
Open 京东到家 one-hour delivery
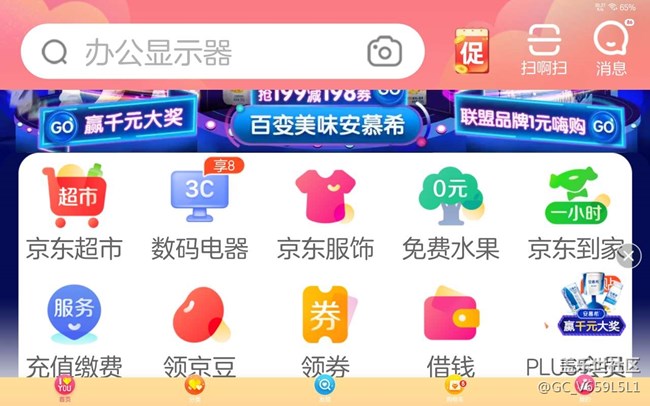click(x=575, y=215)
